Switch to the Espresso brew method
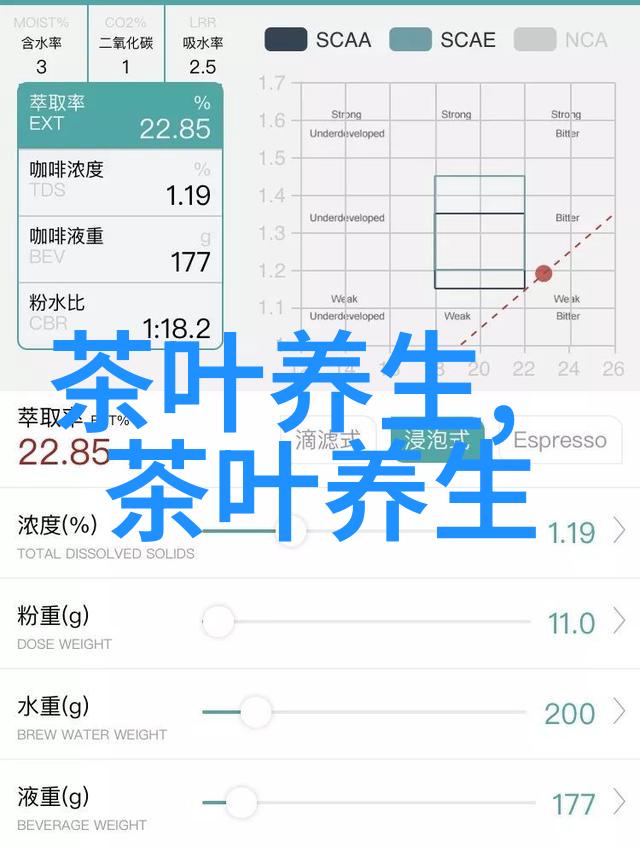Viewport: 640px width, 847px height. coord(559,440)
